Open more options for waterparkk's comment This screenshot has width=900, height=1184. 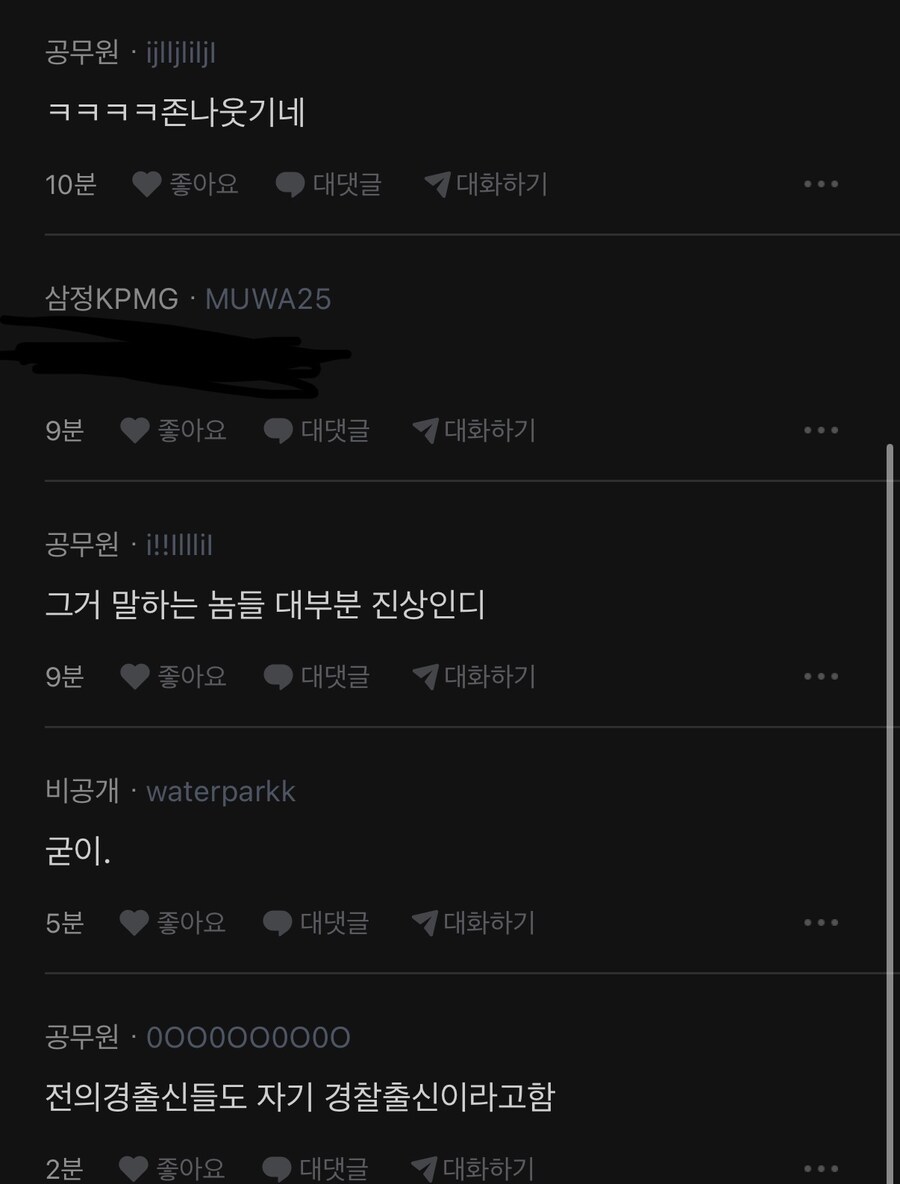pos(822,922)
